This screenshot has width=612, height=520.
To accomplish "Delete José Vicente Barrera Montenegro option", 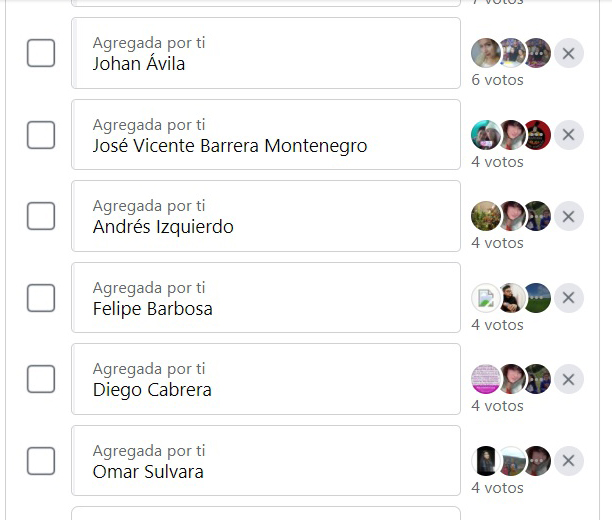I will coord(568,135).
